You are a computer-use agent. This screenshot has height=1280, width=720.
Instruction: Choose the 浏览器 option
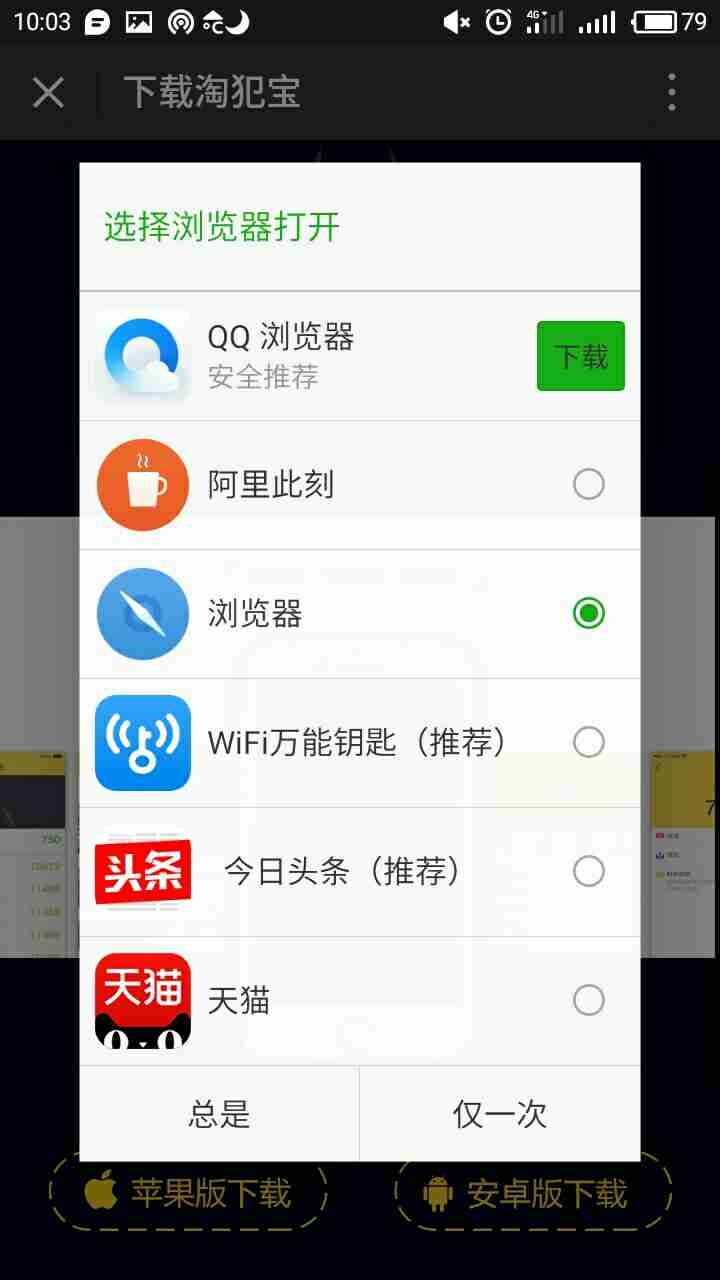pos(360,614)
